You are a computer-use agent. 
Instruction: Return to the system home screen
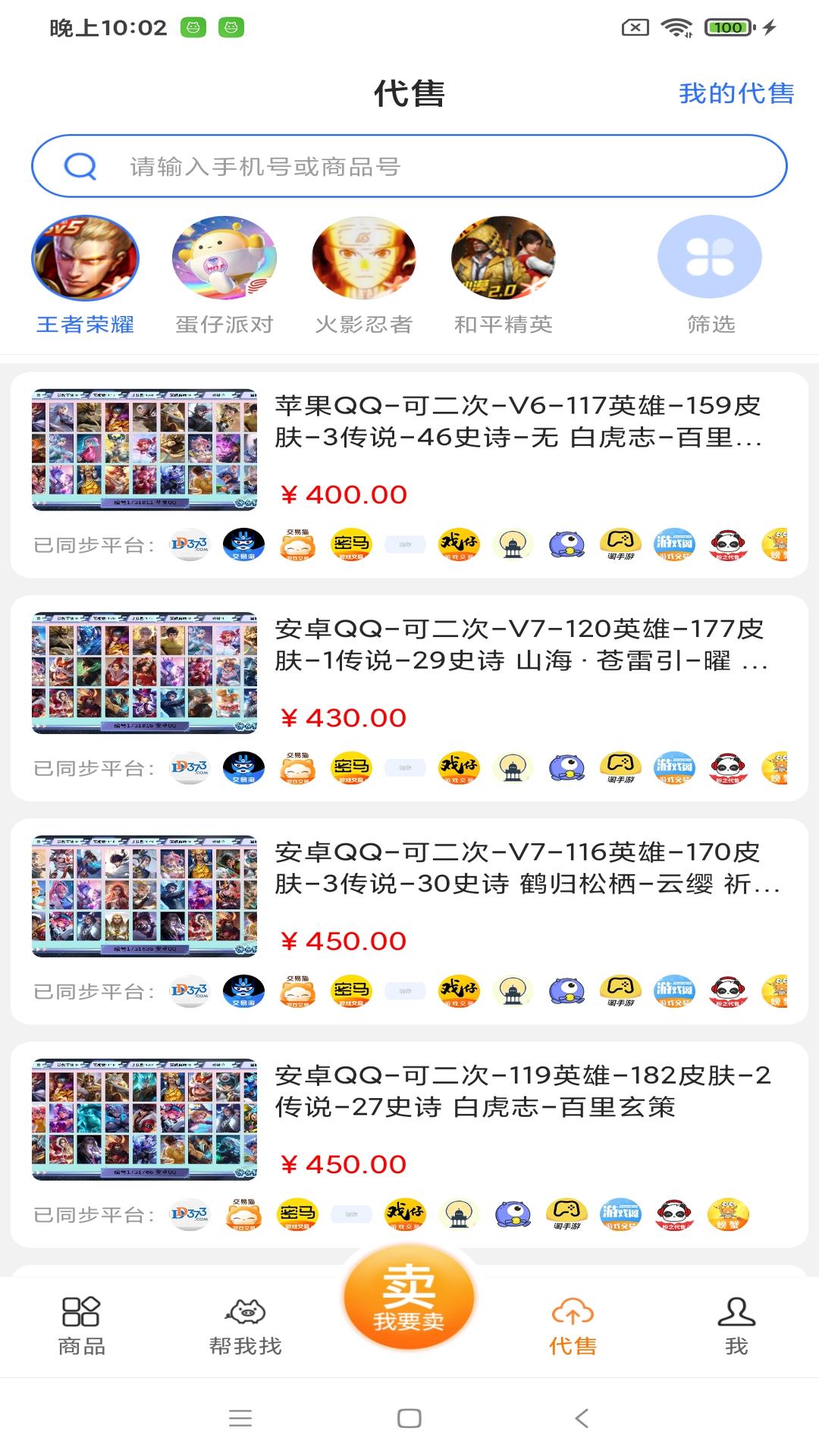pos(409,1418)
